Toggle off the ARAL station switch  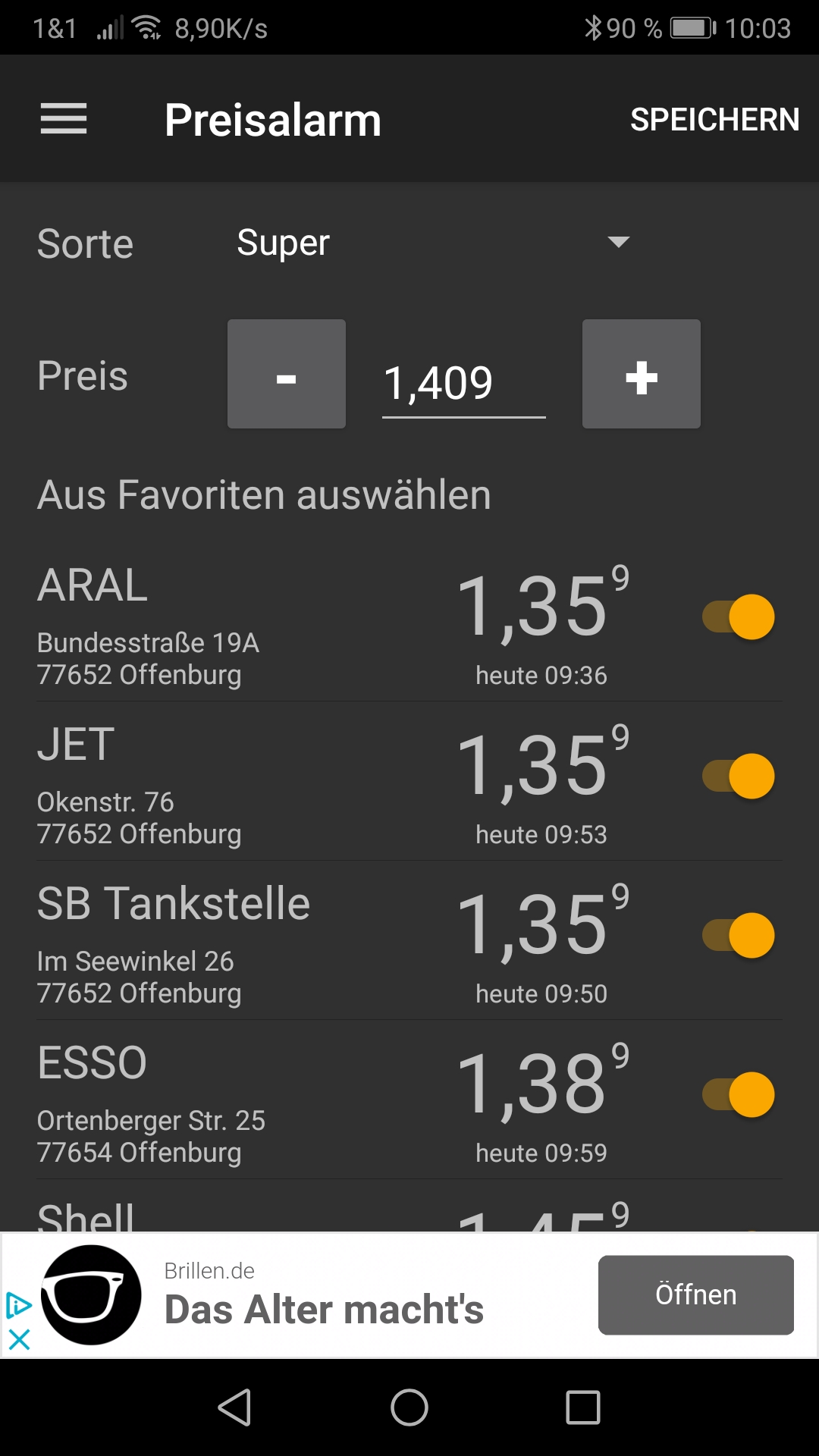[x=739, y=617]
